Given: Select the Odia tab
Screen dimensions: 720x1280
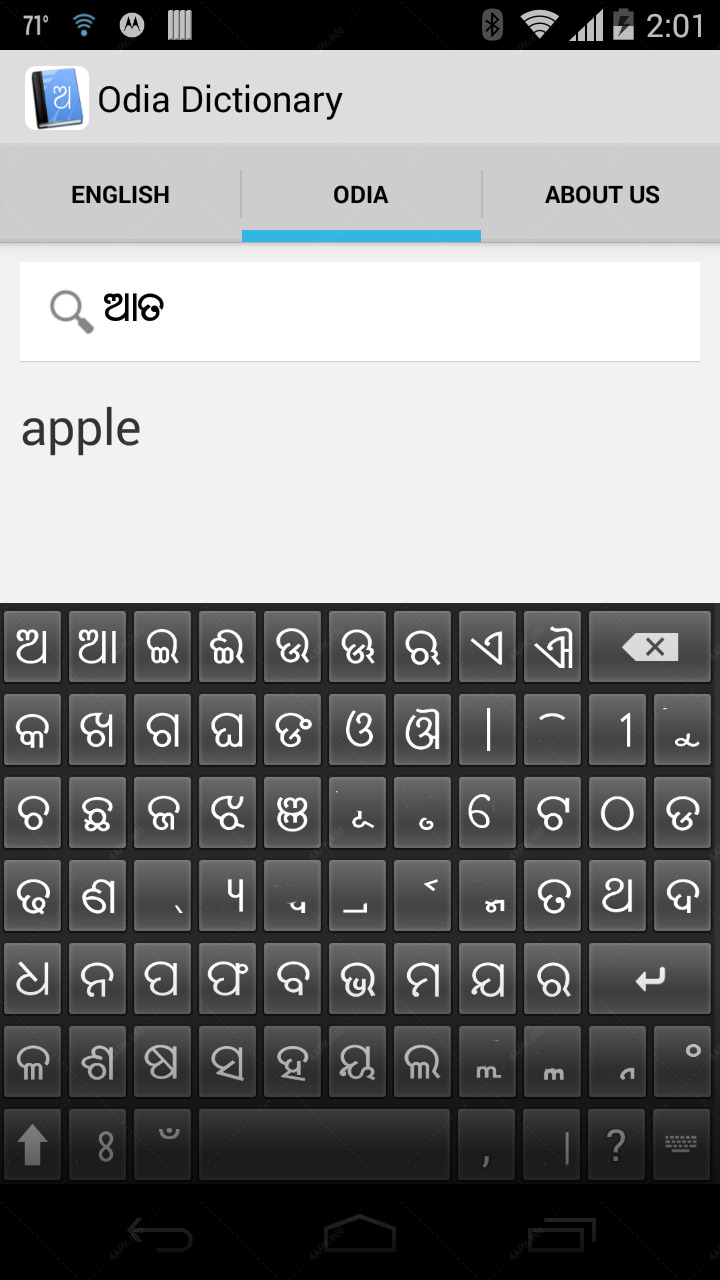Looking at the screenshot, I should (x=361, y=194).
